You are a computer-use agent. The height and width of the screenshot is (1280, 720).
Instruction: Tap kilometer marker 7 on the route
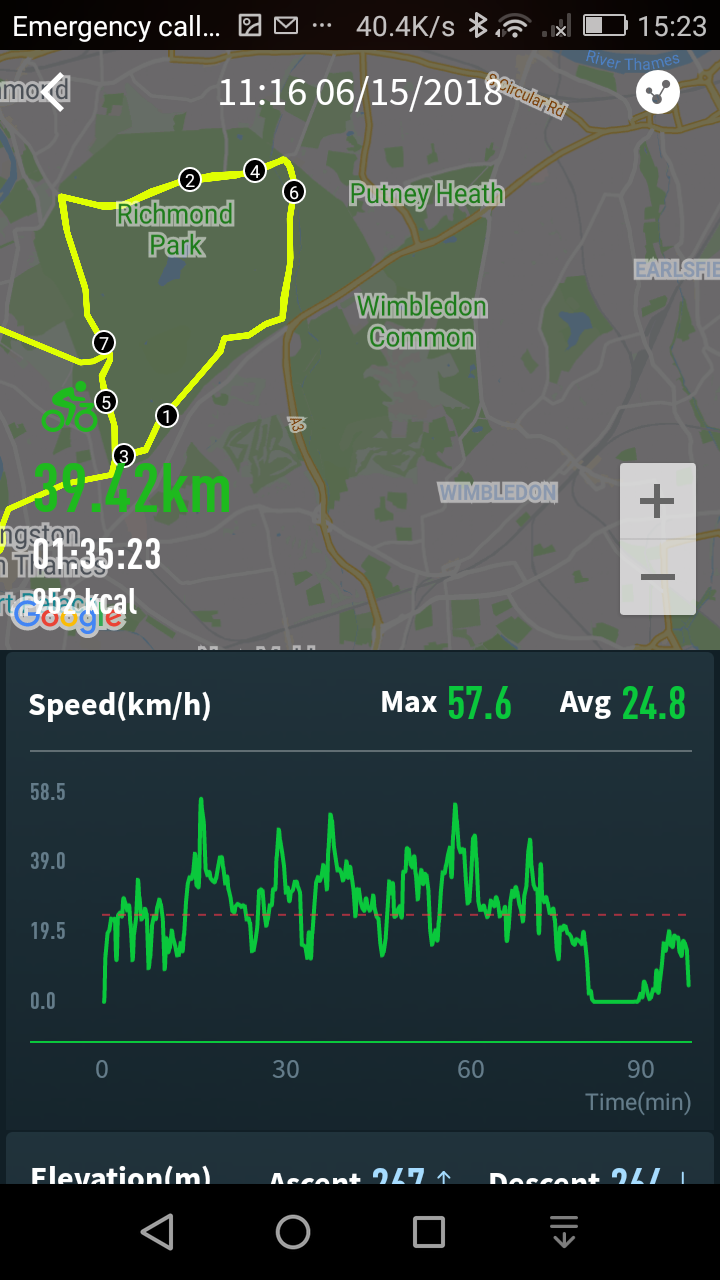click(x=103, y=343)
